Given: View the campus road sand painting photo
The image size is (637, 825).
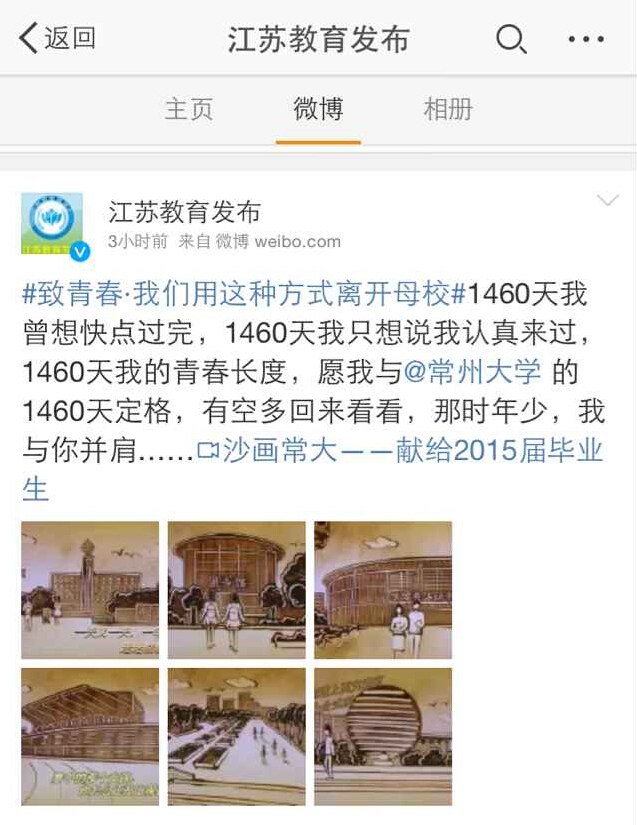Looking at the screenshot, I should [236, 736].
